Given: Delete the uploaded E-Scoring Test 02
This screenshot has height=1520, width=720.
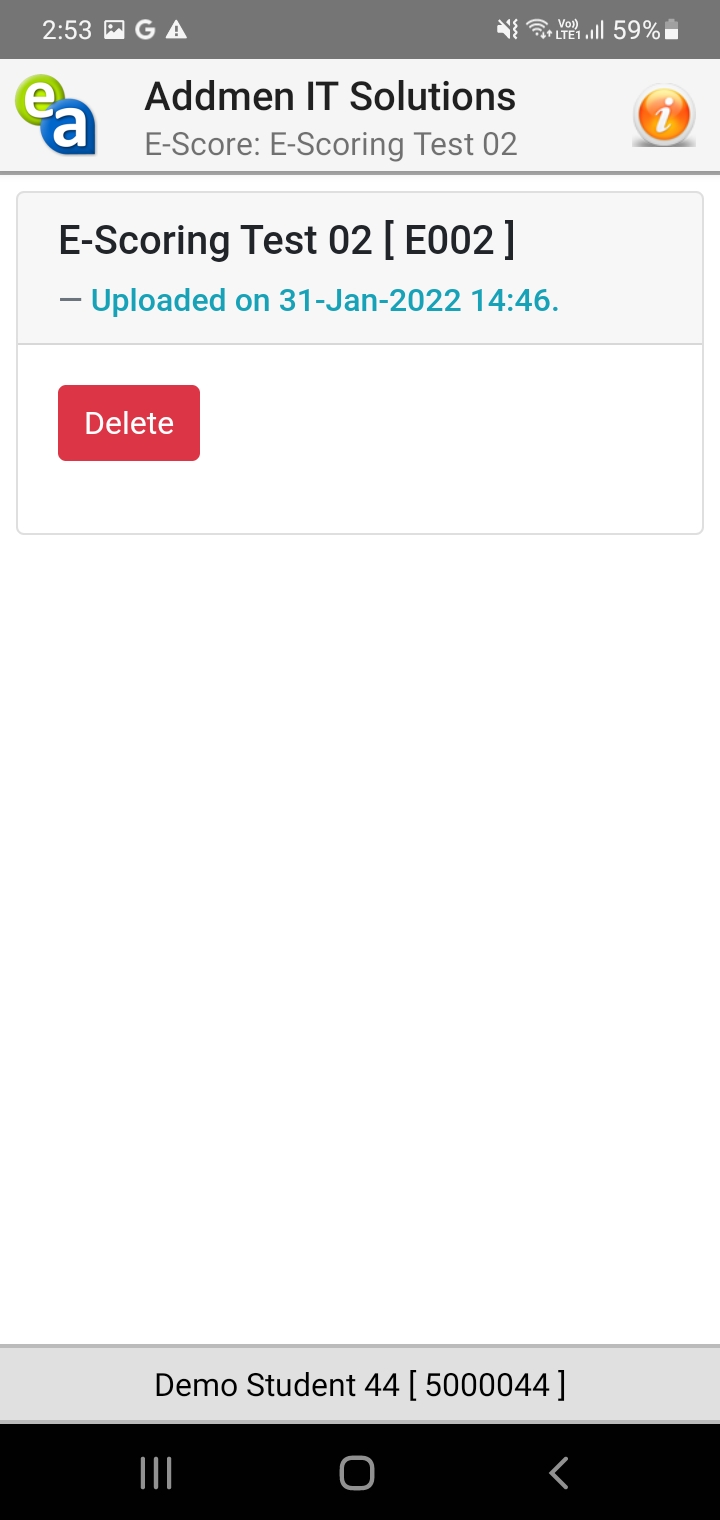Looking at the screenshot, I should point(129,423).
